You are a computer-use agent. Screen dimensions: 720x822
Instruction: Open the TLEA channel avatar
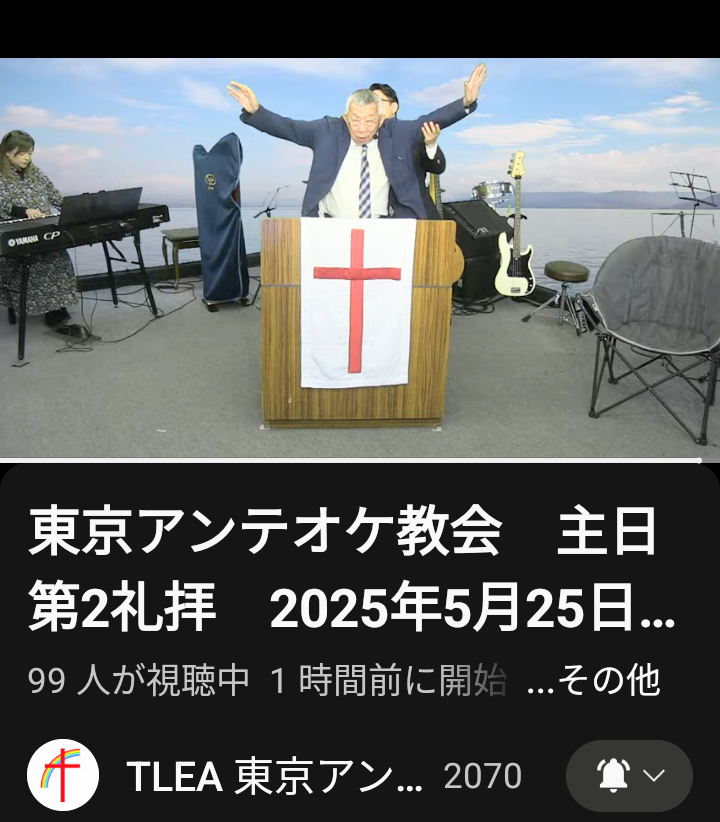(63, 775)
